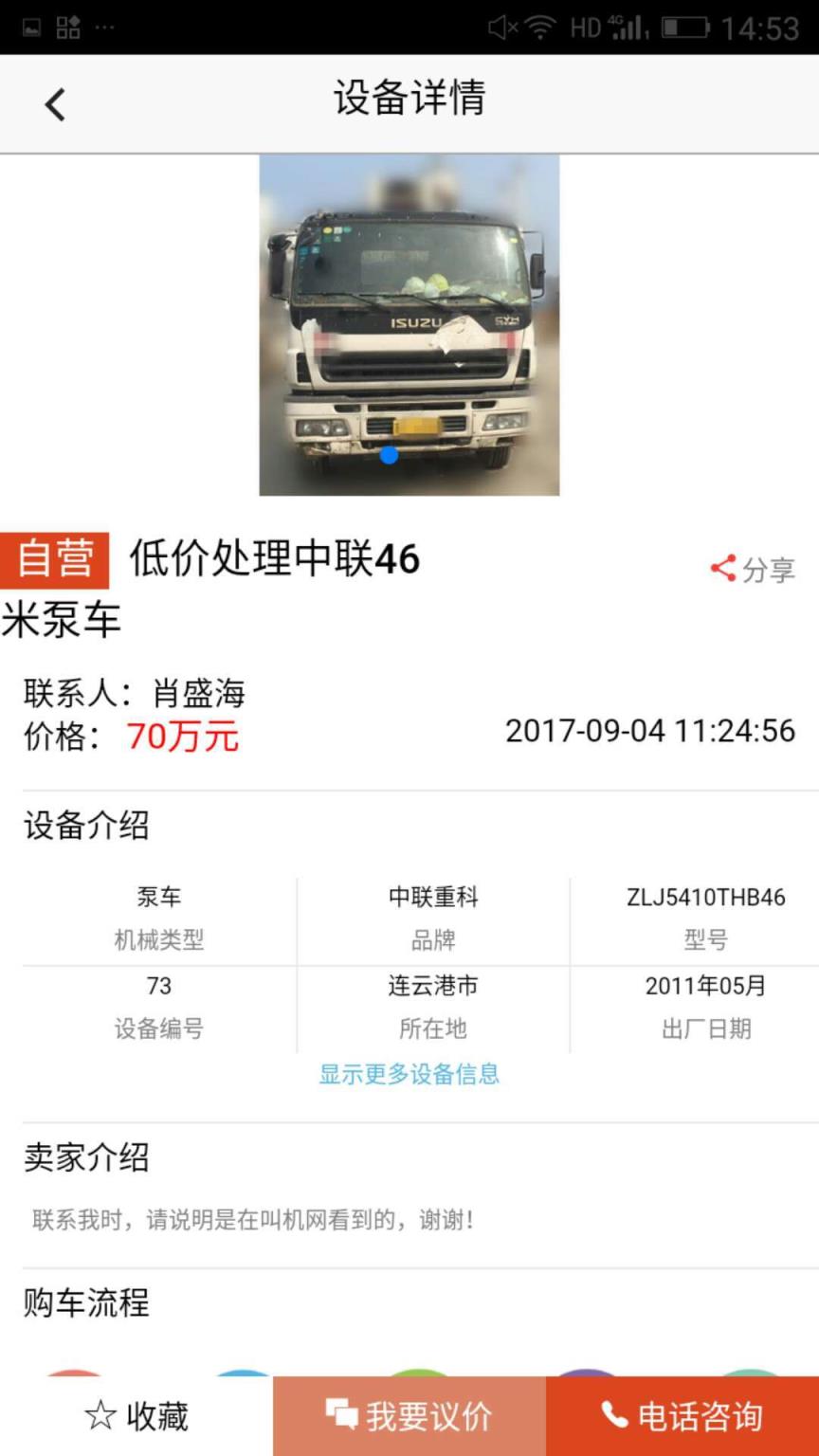
Task: Tap the battery icon in the status bar
Action: pyautogui.click(x=685, y=26)
